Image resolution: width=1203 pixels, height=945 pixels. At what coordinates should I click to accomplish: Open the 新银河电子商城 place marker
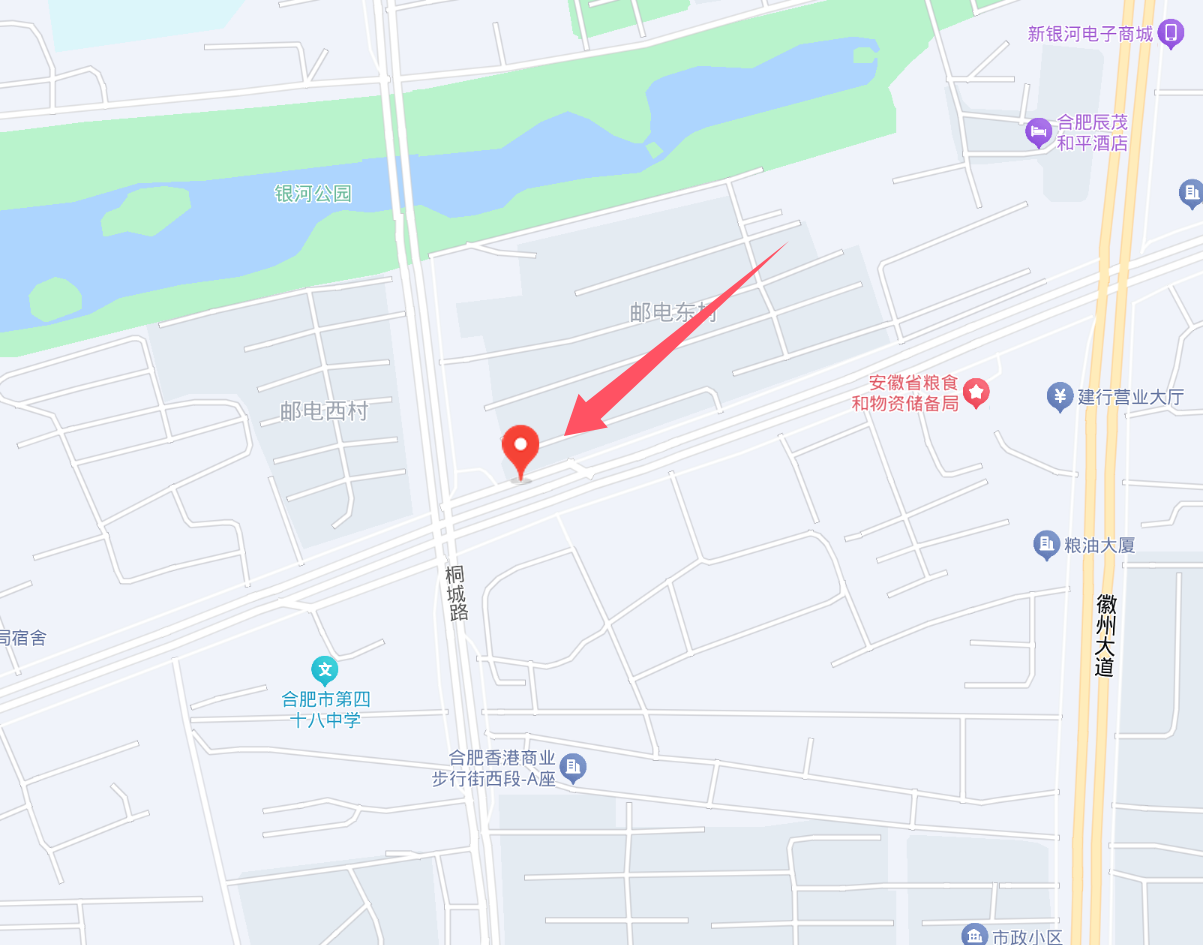click(x=1170, y=34)
